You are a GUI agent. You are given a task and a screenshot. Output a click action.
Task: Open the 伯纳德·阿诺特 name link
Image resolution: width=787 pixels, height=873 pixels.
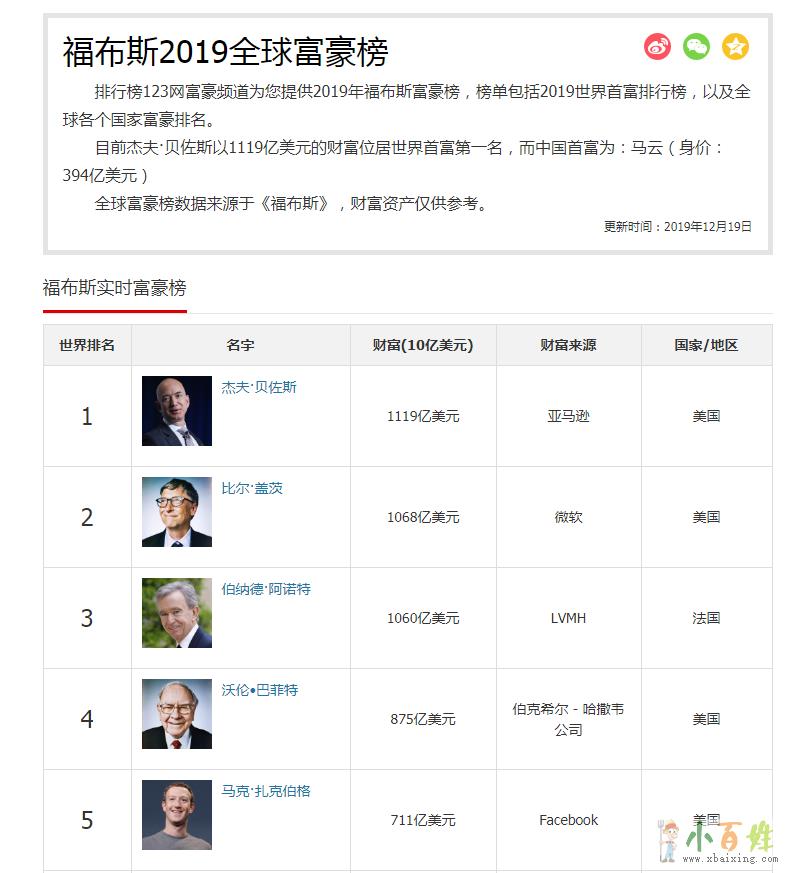click(x=266, y=589)
